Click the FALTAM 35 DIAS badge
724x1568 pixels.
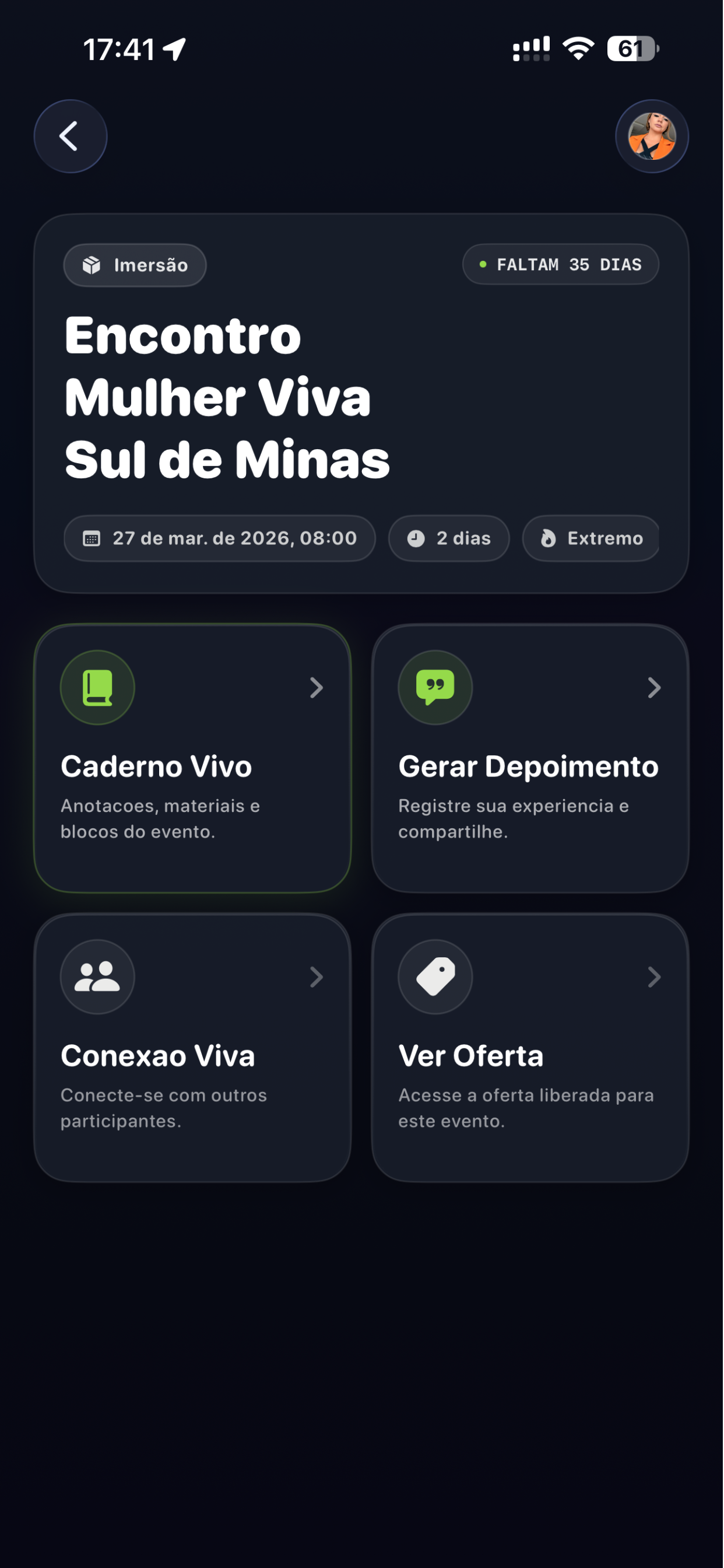560,264
